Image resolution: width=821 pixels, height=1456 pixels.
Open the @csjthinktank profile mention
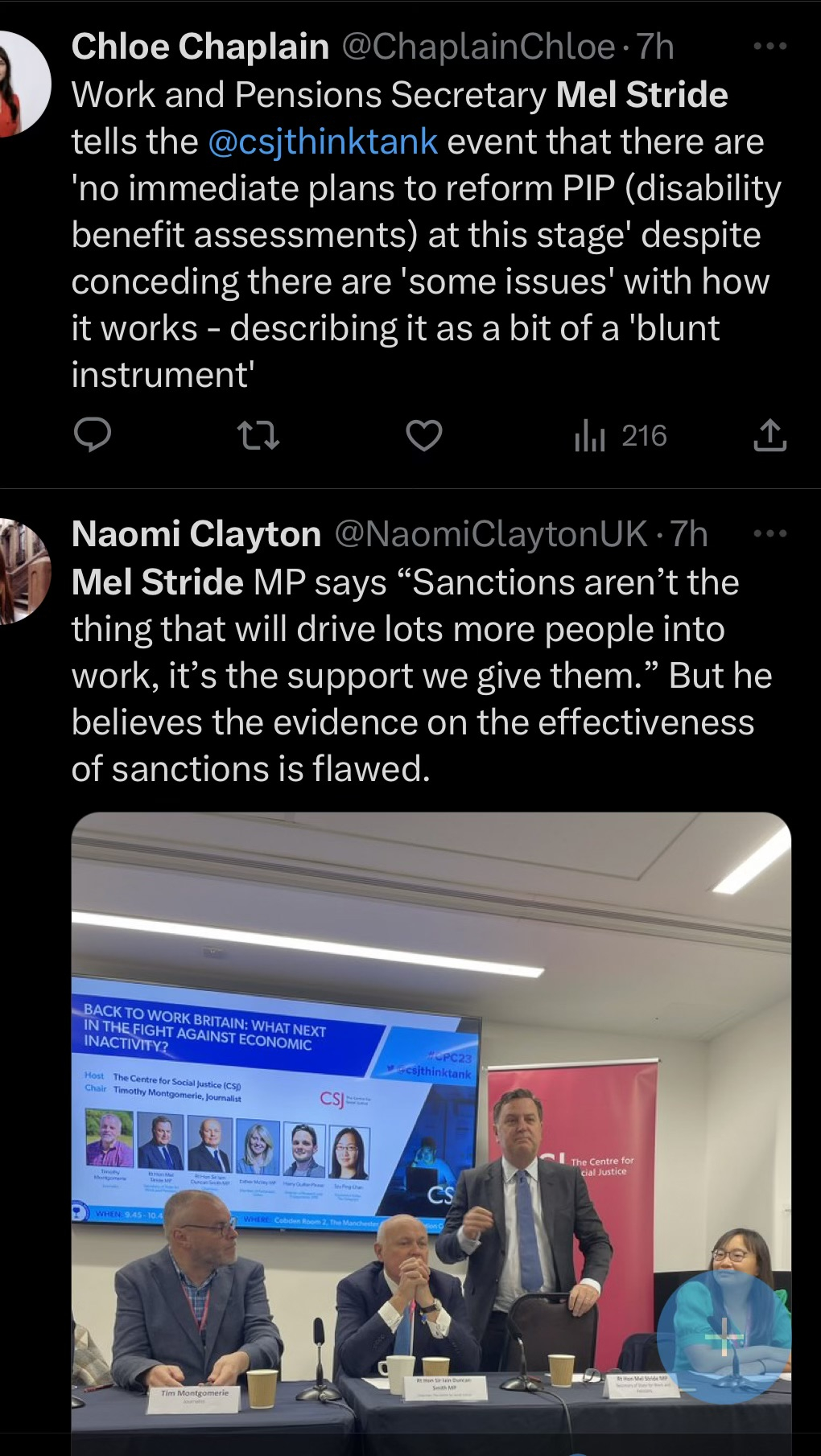click(x=323, y=142)
